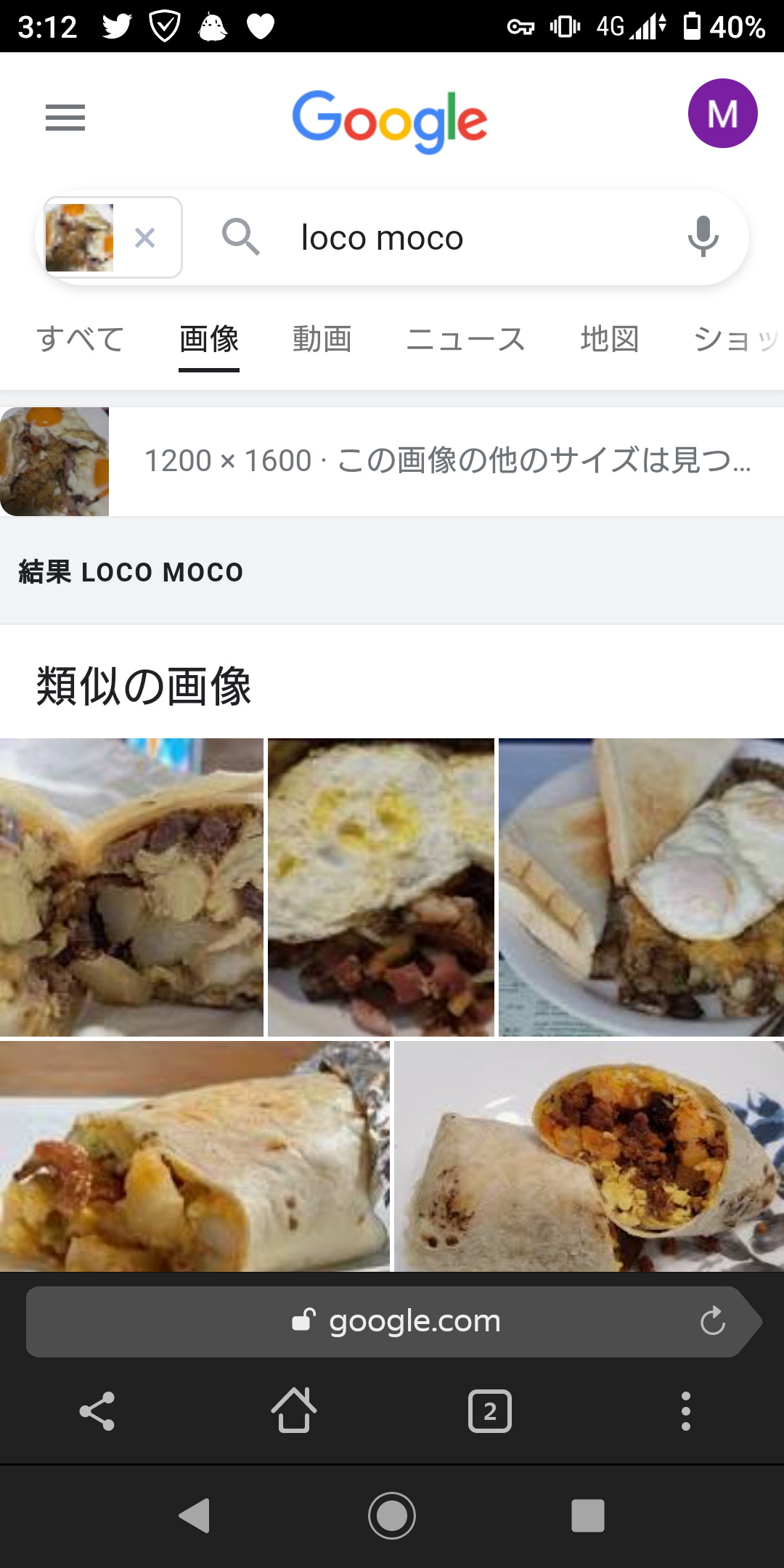Open the foil-wrapped burrito image
This screenshot has height=1568, width=784.
[195, 1156]
